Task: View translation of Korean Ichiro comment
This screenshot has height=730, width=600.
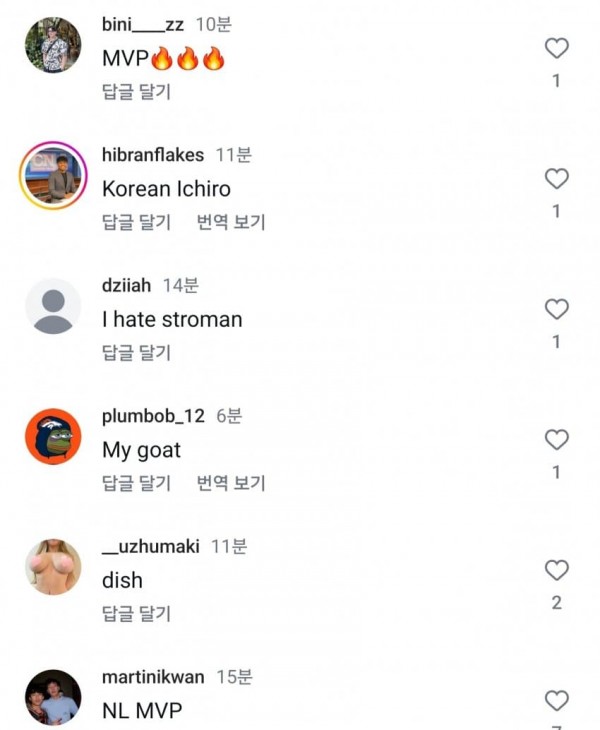Action: pyautogui.click(x=231, y=222)
